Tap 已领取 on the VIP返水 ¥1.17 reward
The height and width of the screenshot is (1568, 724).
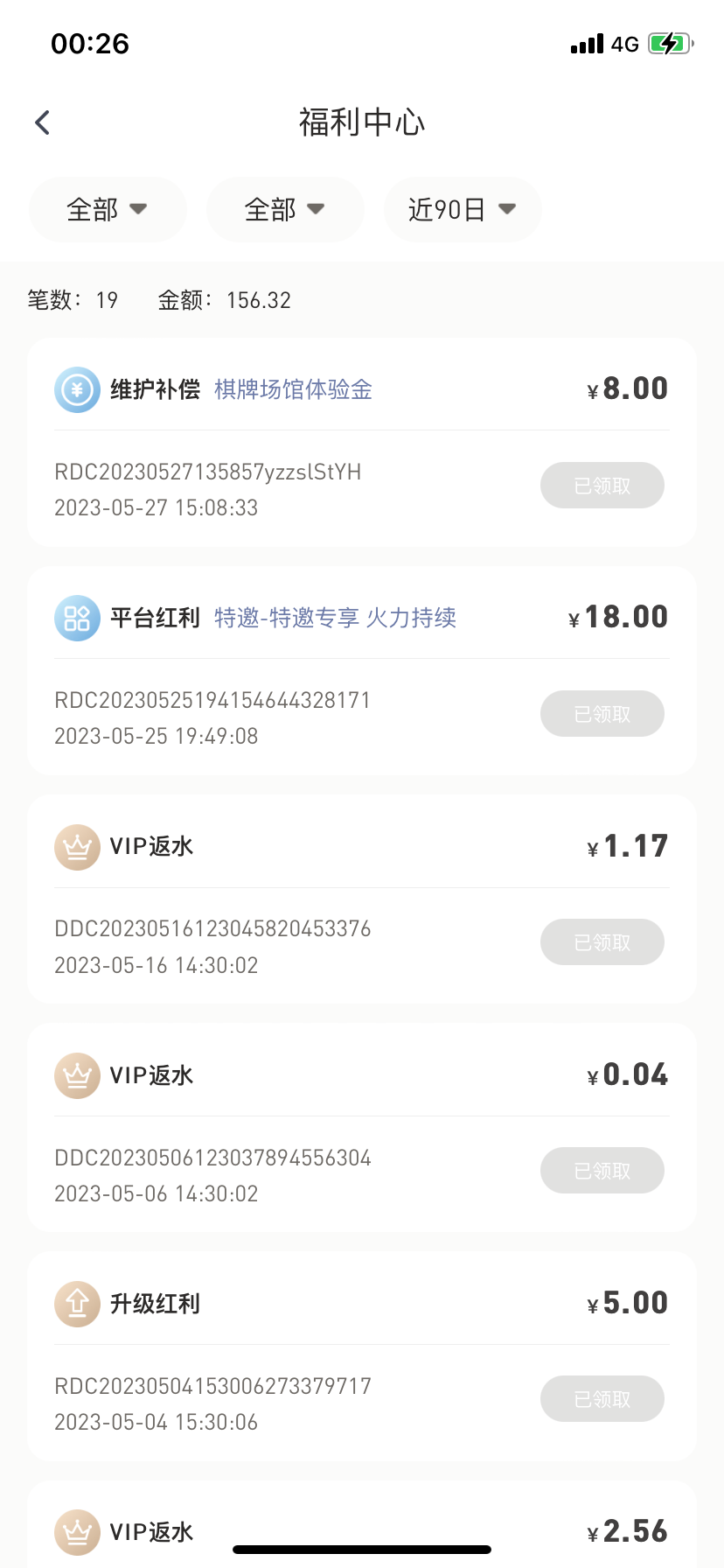[602, 942]
